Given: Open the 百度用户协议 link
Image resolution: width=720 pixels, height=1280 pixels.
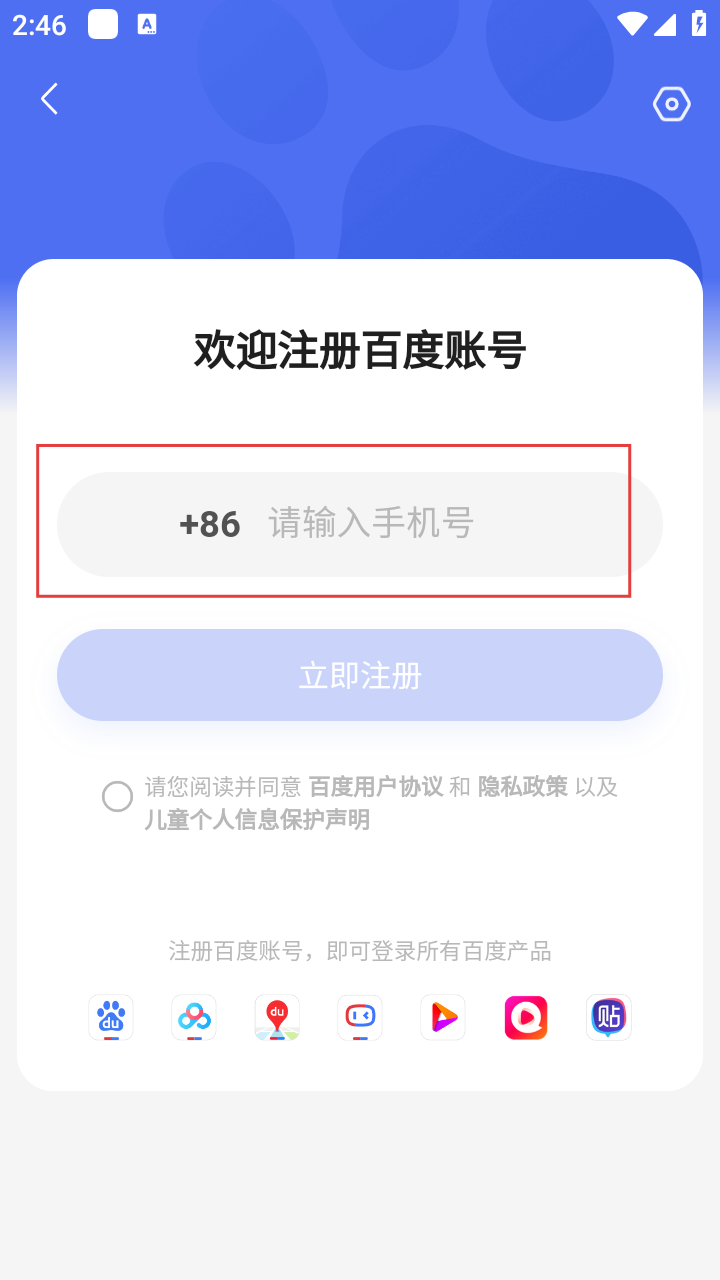Looking at the screenshot, I should tap(376, 787).
